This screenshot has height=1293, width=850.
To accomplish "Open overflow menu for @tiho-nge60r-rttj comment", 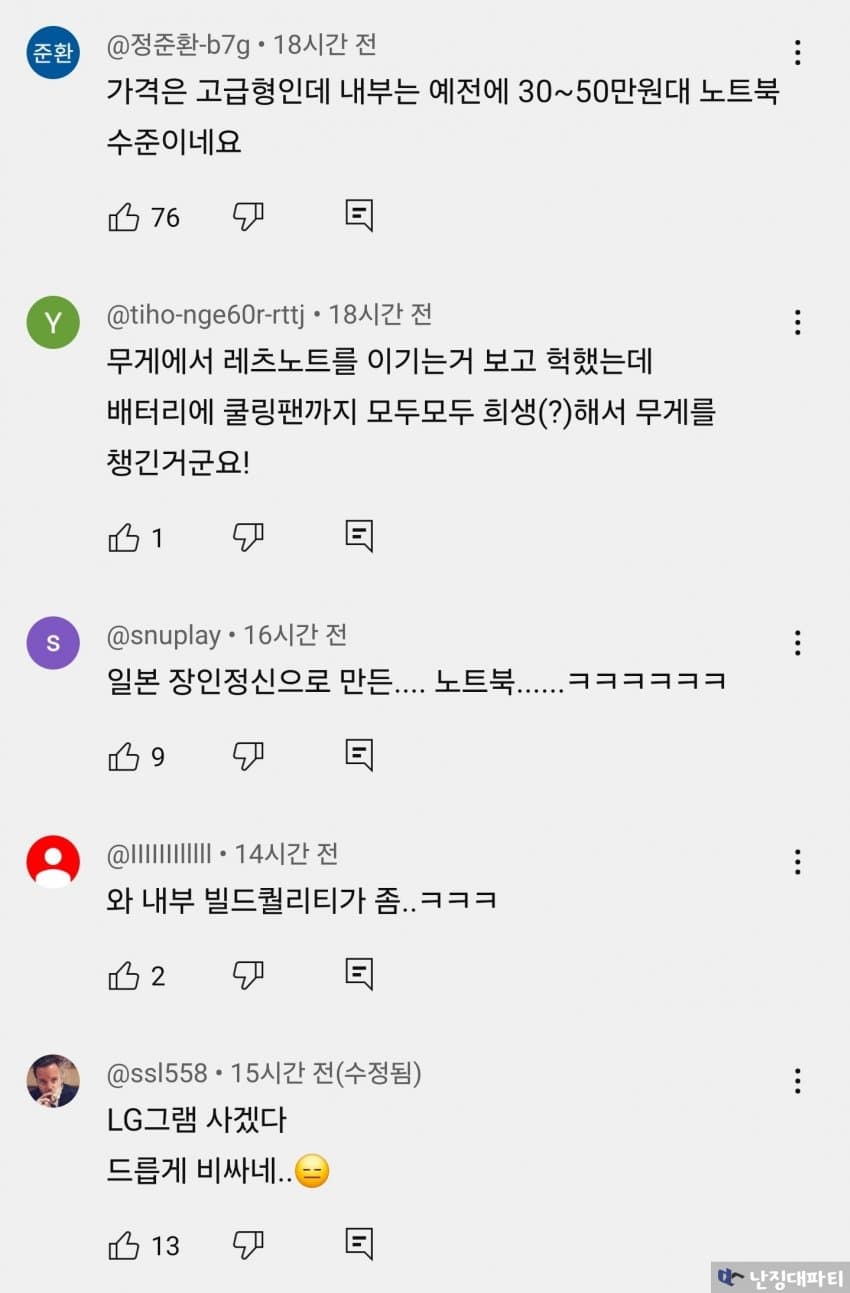I will pos(797,322).
